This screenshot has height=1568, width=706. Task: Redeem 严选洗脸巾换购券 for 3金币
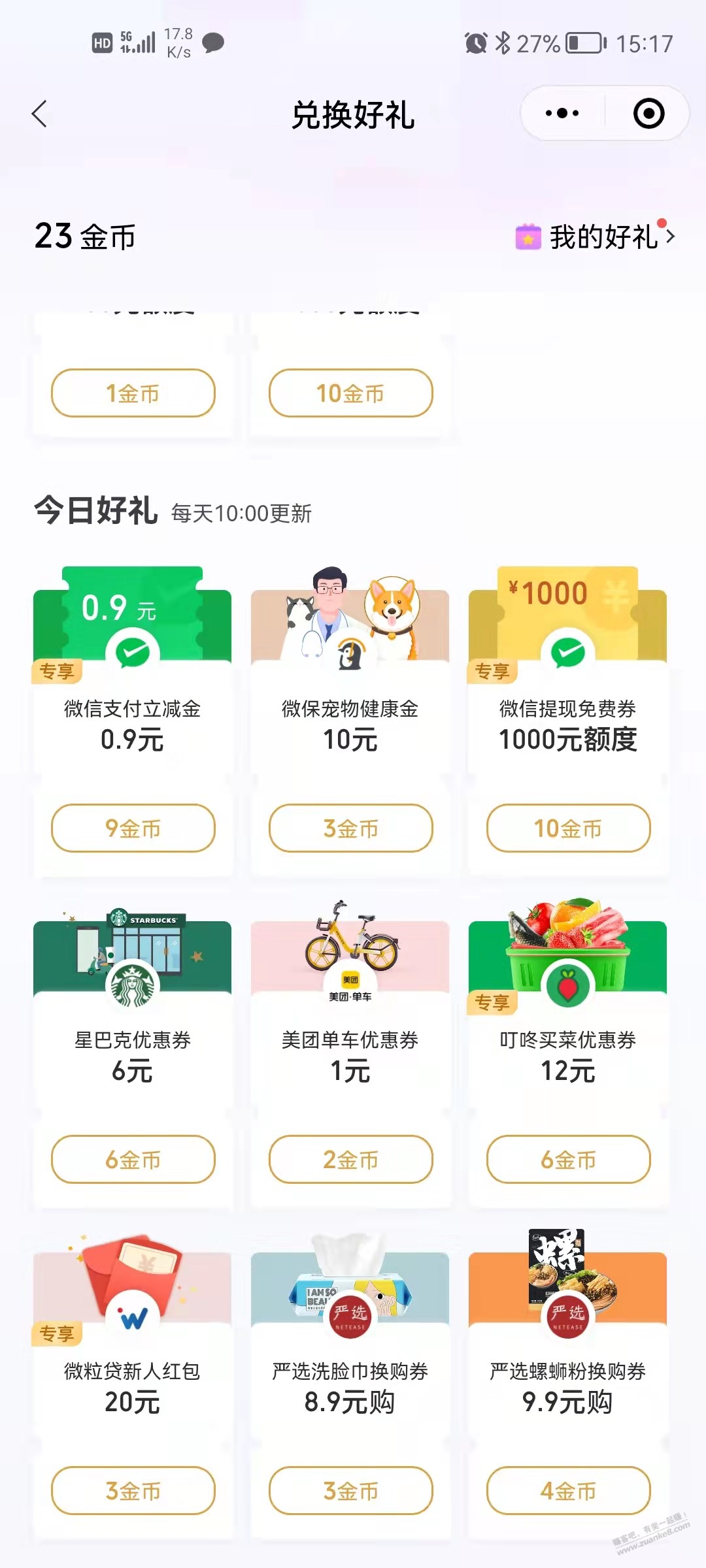(350, 1491)
